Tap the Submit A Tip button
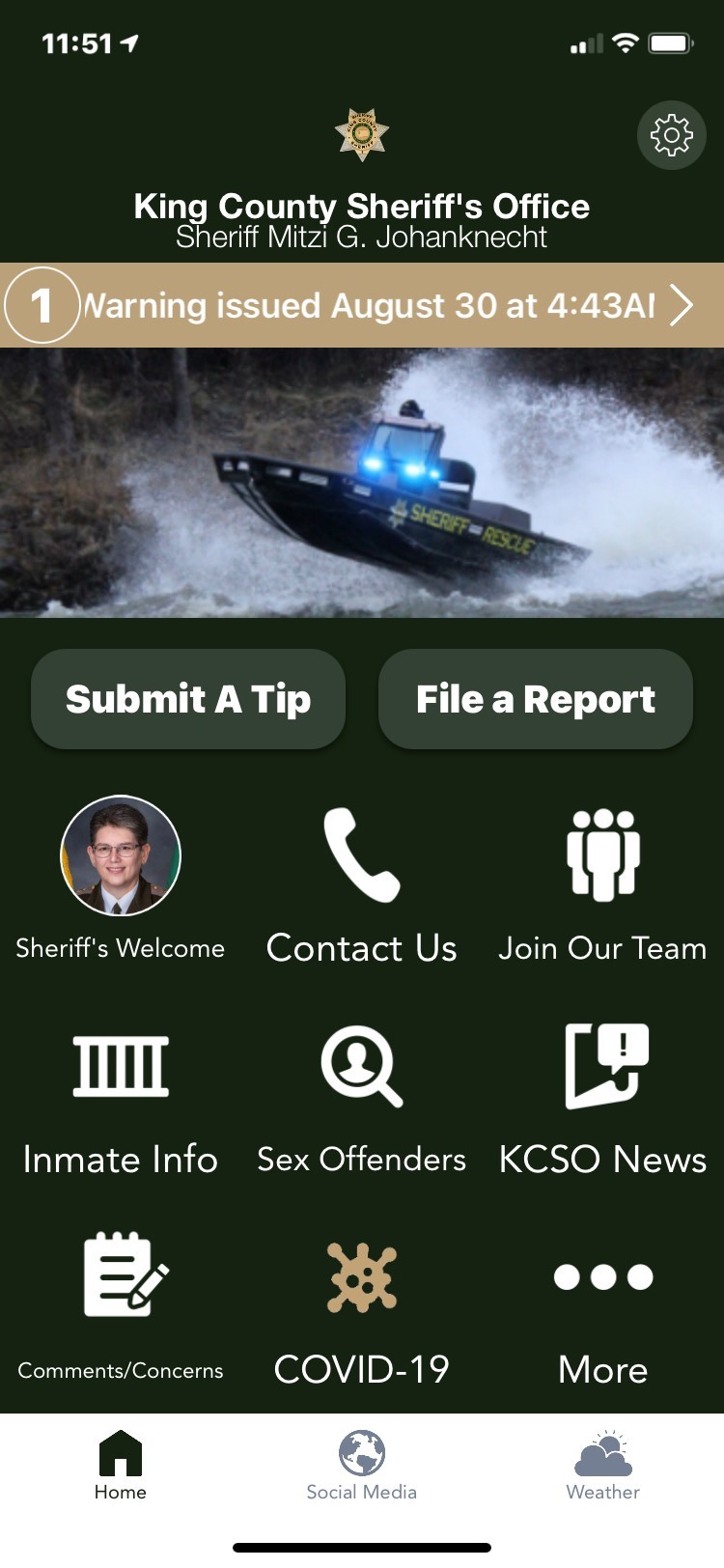Viewport: 724px width, 1568px height. tap(187, 698)
